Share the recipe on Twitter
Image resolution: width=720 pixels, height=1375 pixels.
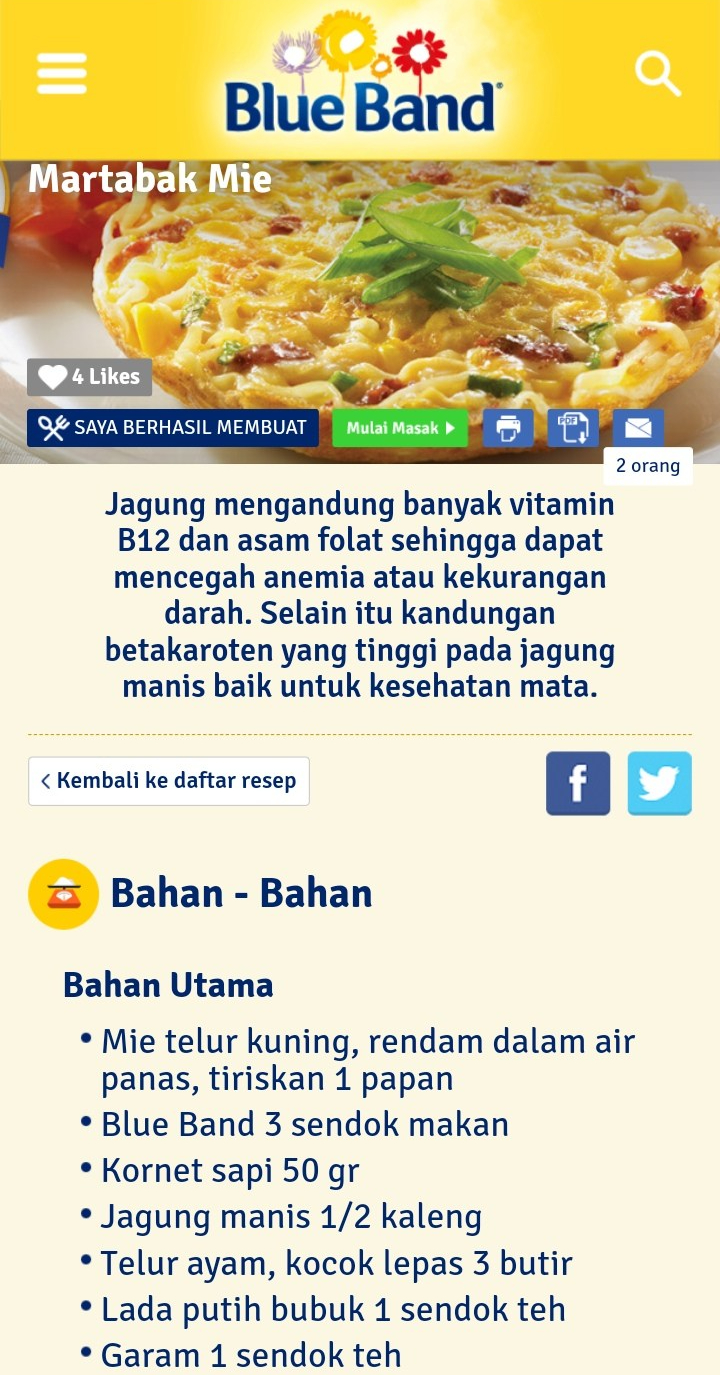click(x=660, y=783)
